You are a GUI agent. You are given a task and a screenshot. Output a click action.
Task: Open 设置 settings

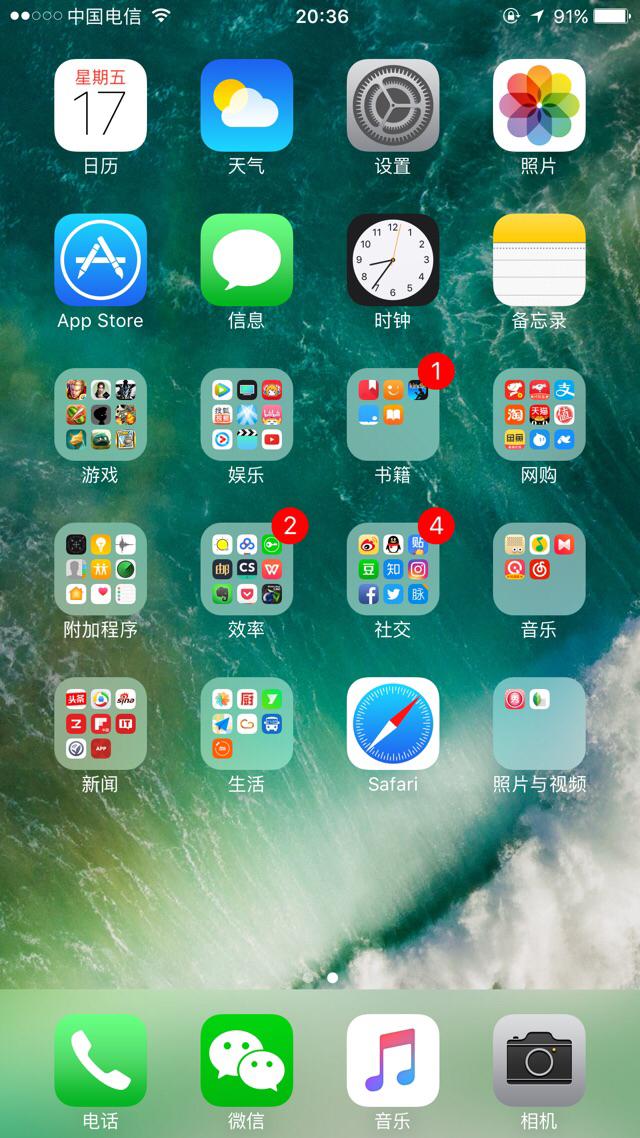tap(393, 105)
